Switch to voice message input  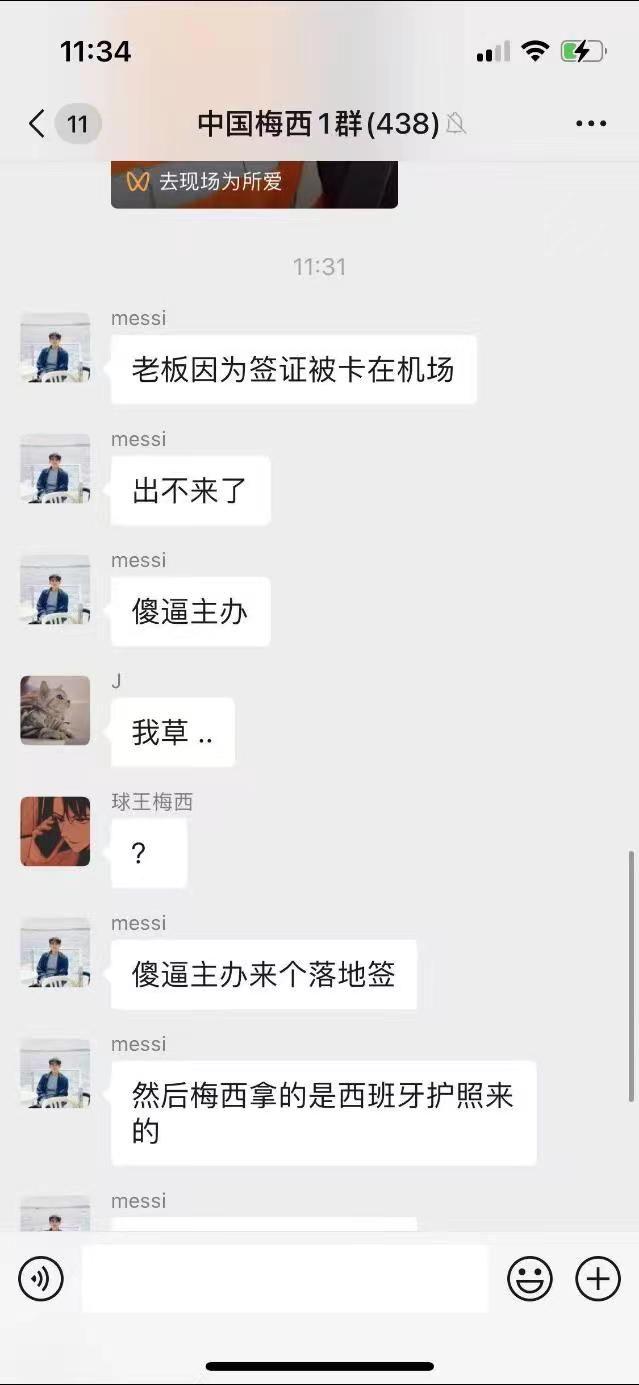coord(41,1279)
